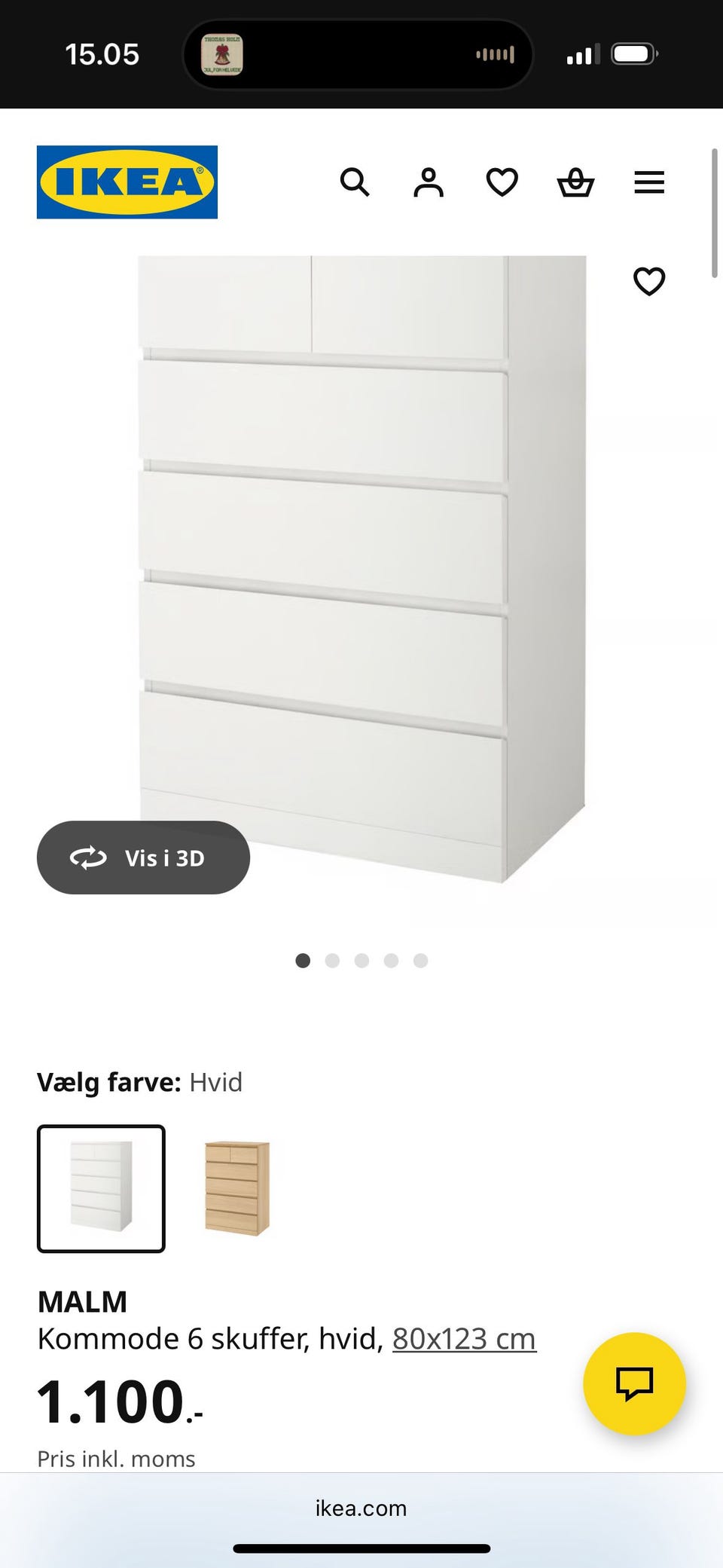Image resolution: width=723 pixels, height=1568 pixels.
Task: Select the third image indicator dot
Action: [361, 961]
